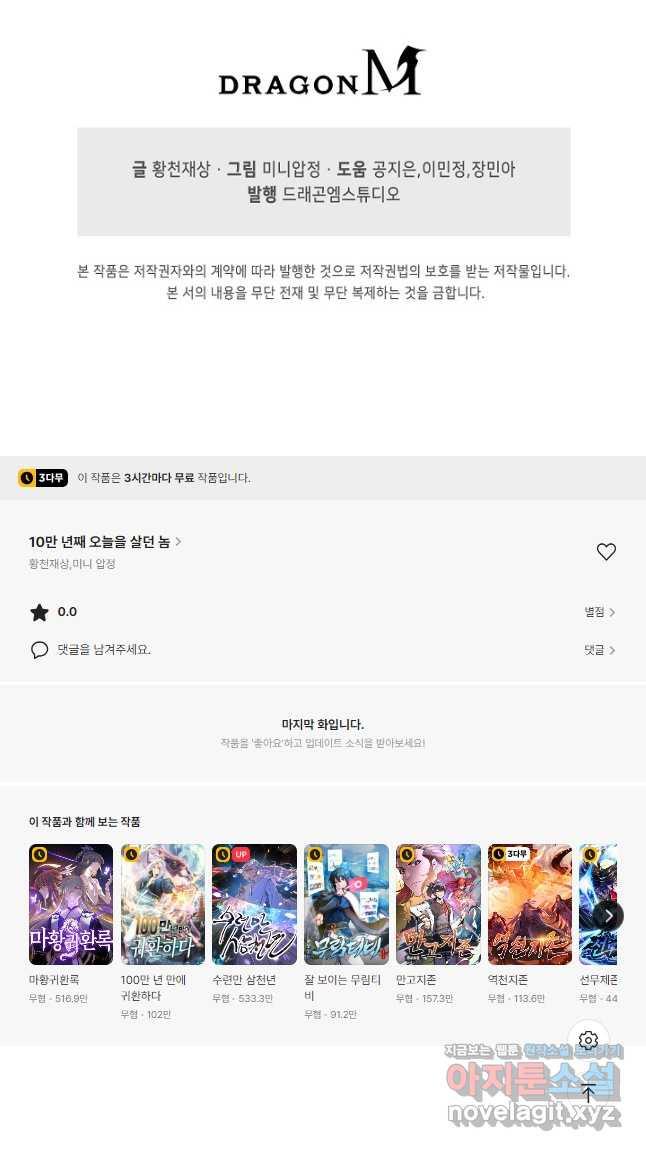The width and height of the screenshot is (646, 1151).
Task: Open the 10만 년째 오늘을 살던 놈 series page
Action: point(105,541)
